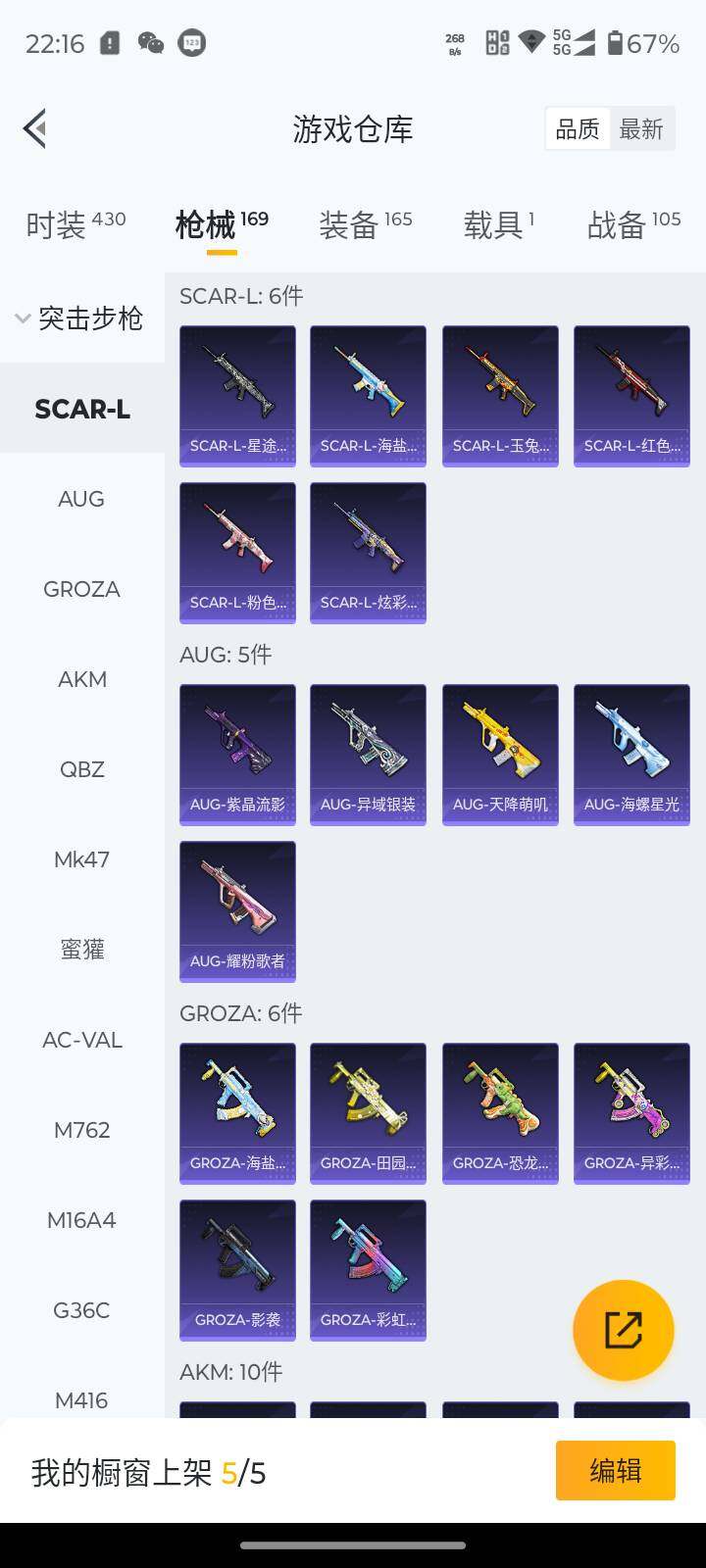Viewport: 706px width, 1568px height.
Task: Open the AUG-海螺星光 skin
Action: [x=631, y=755]
